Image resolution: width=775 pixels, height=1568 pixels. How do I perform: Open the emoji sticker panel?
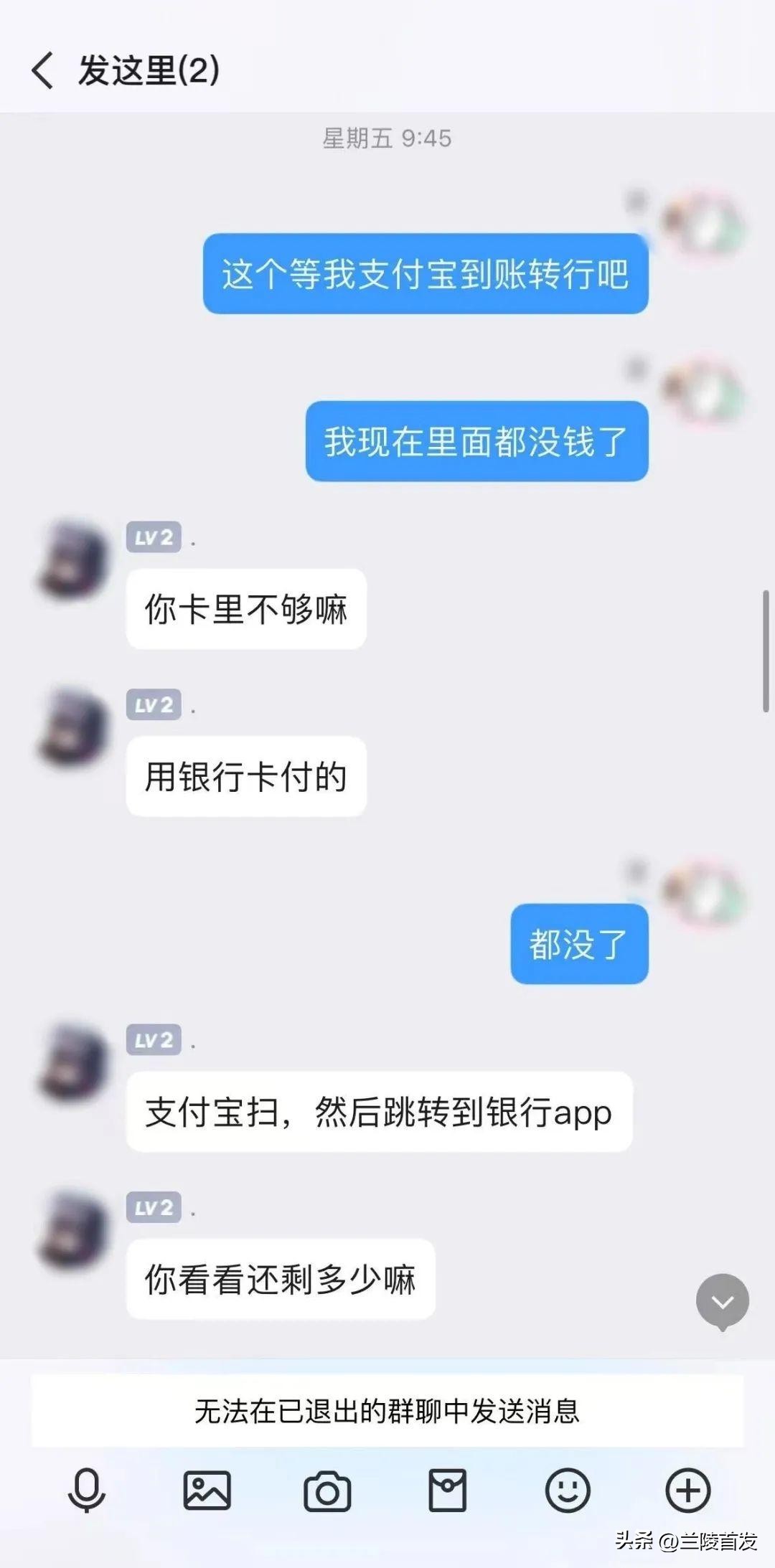point(568,1491)
